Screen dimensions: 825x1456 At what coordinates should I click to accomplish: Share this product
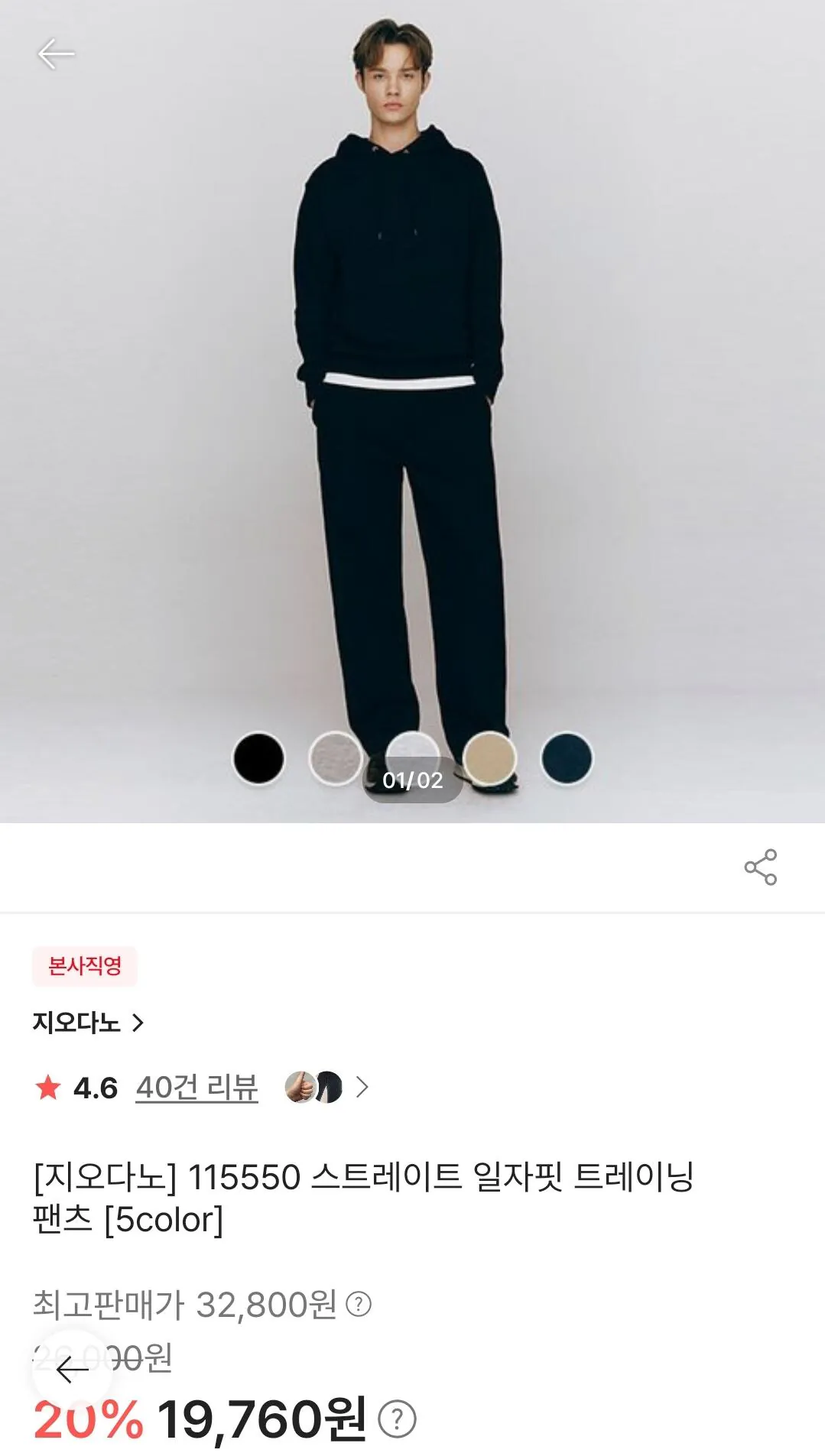pyautogui.click(x=760, y=867)
